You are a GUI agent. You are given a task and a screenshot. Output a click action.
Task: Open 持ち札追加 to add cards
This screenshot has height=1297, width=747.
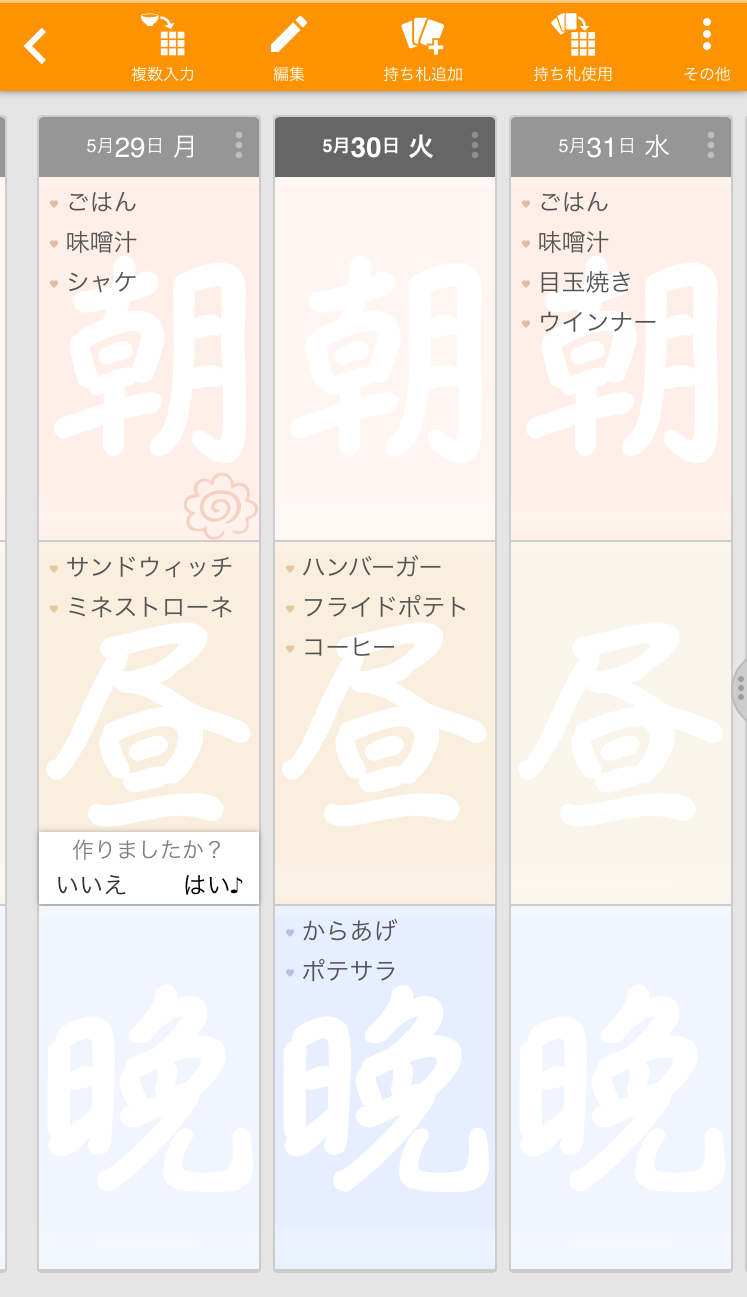pos(423,47)
